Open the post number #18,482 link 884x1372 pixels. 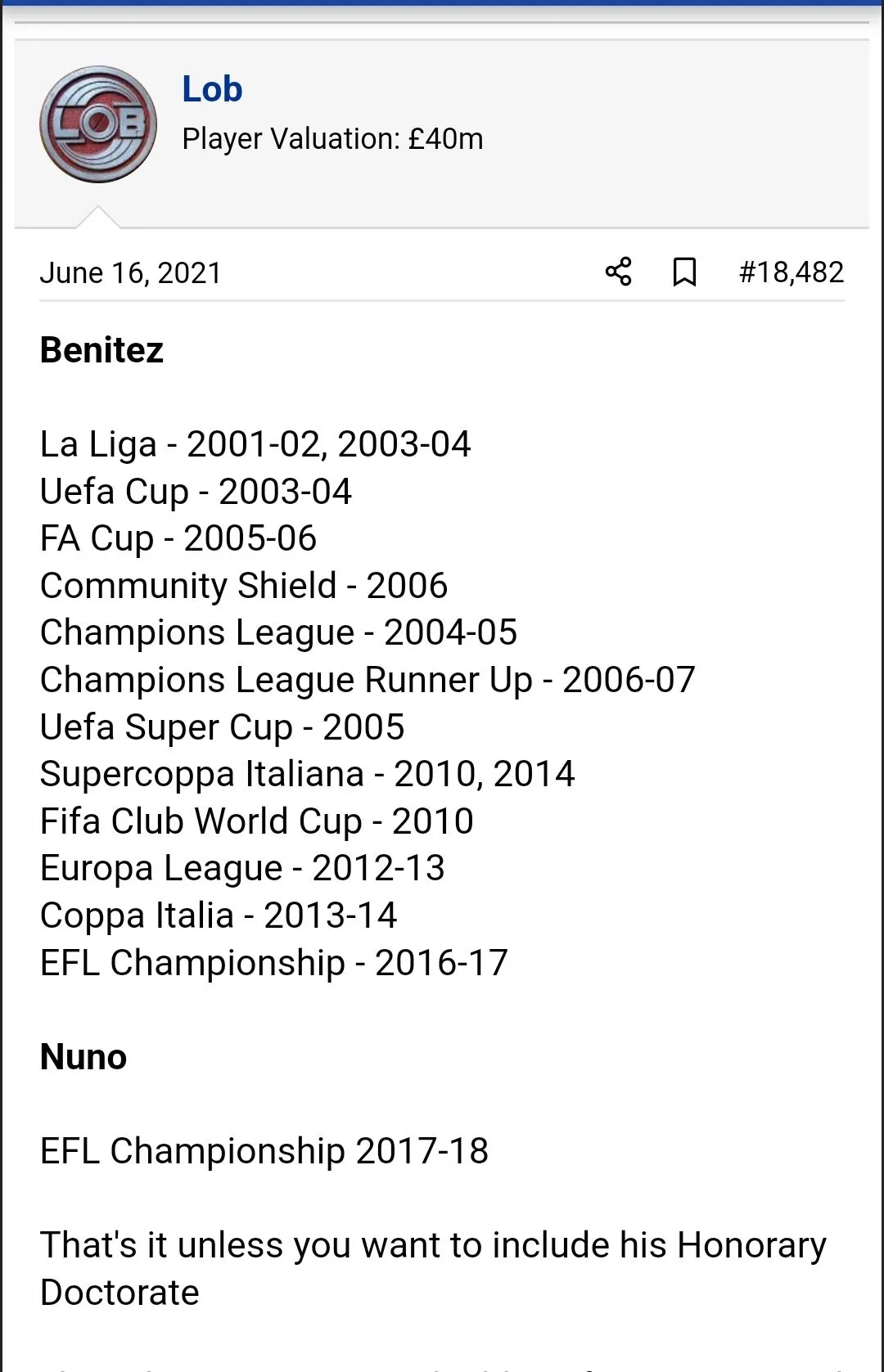[791, 272]
